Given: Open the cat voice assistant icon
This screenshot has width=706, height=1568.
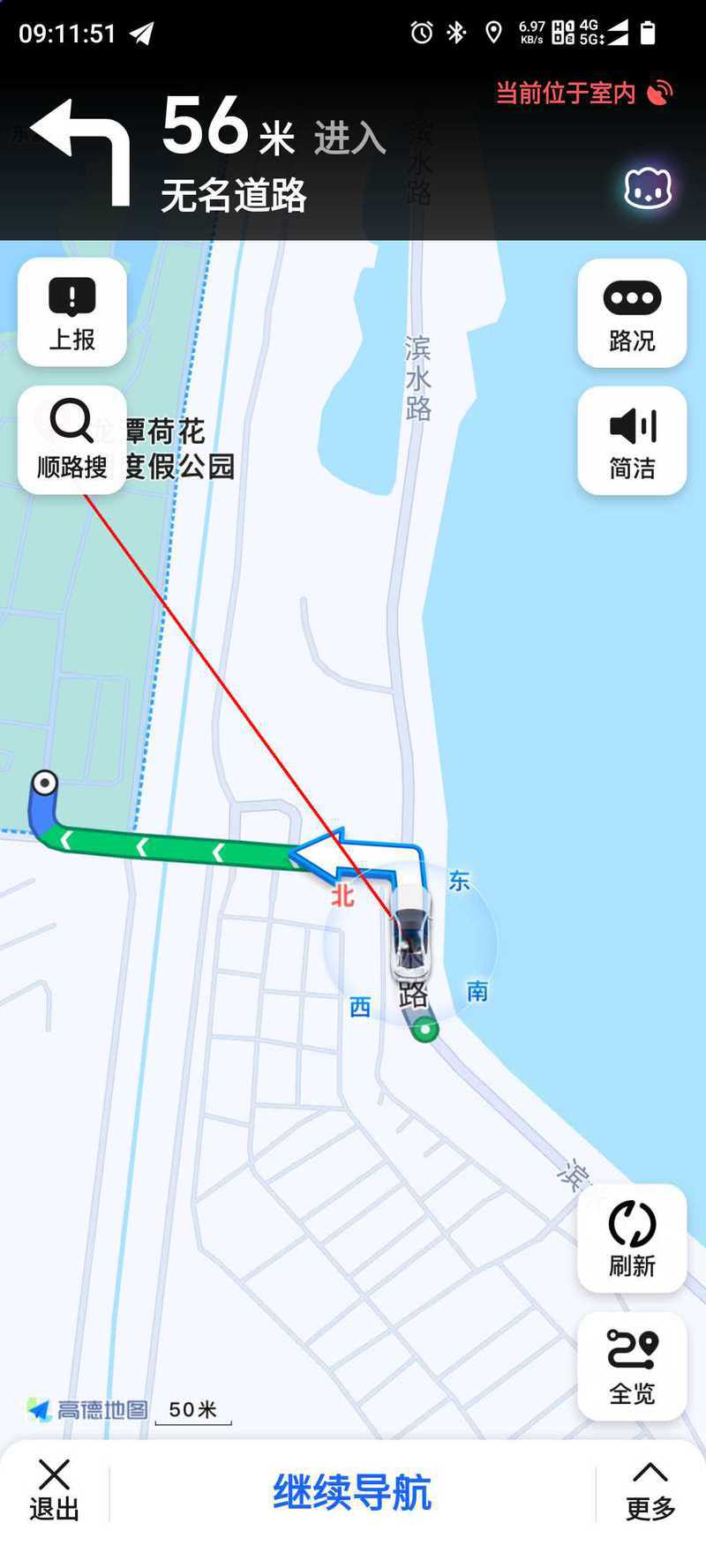Looking at the screenshot, I should click(x=648, y=188).
